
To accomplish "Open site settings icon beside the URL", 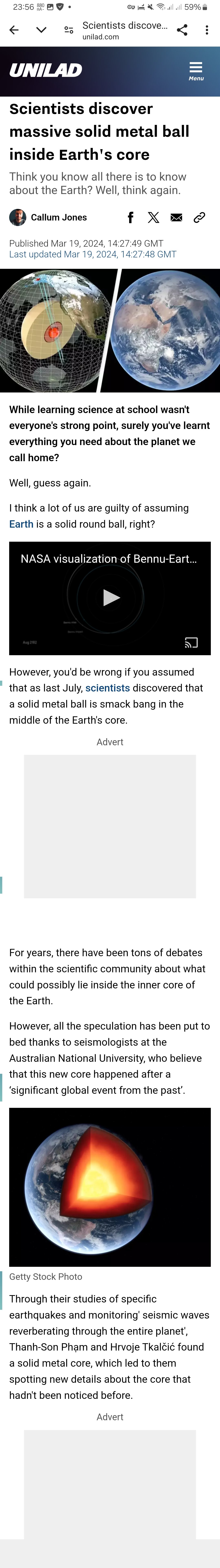I will click(69, 30).
